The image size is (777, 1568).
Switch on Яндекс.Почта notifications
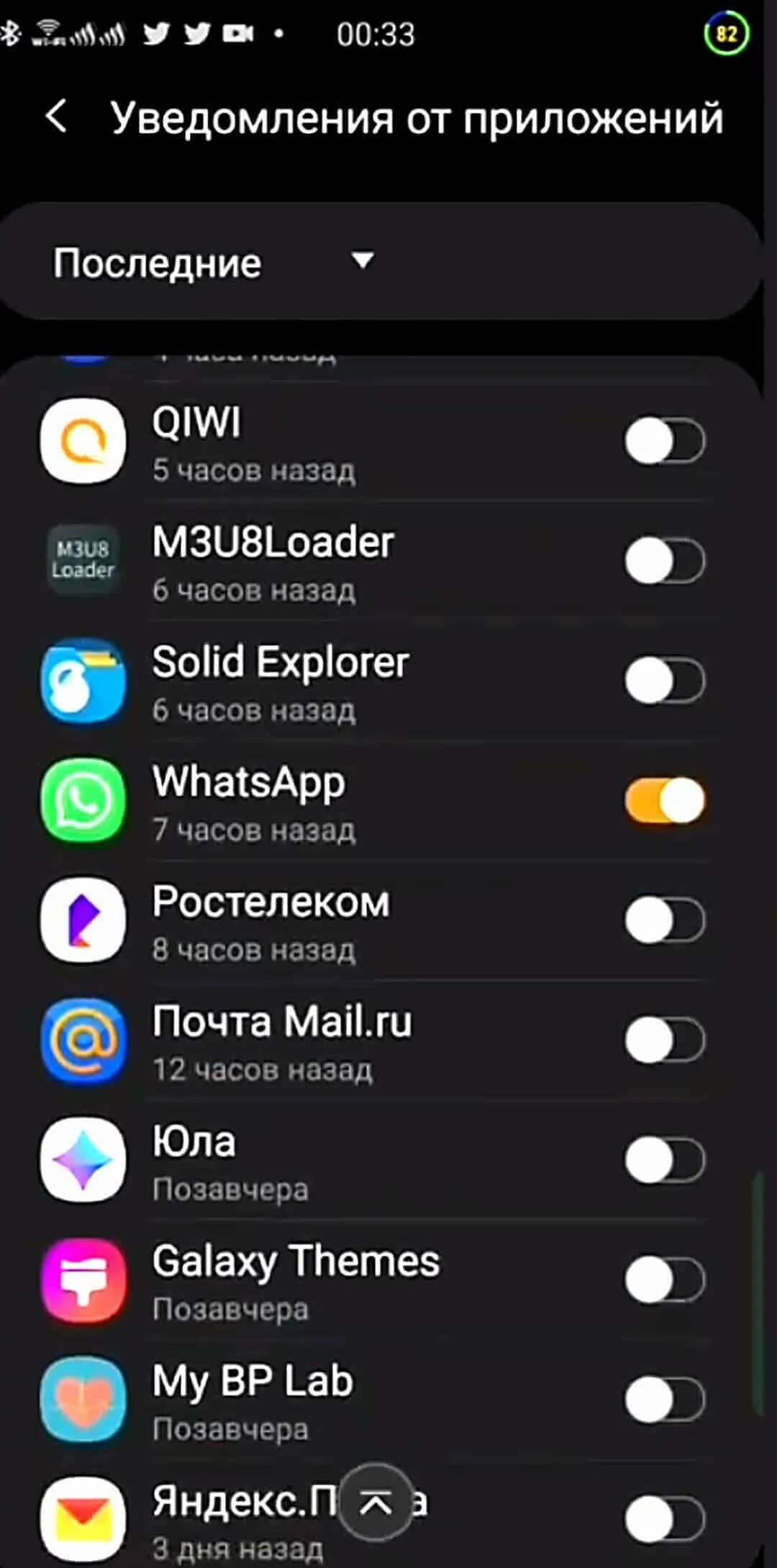pos(665,1519)
